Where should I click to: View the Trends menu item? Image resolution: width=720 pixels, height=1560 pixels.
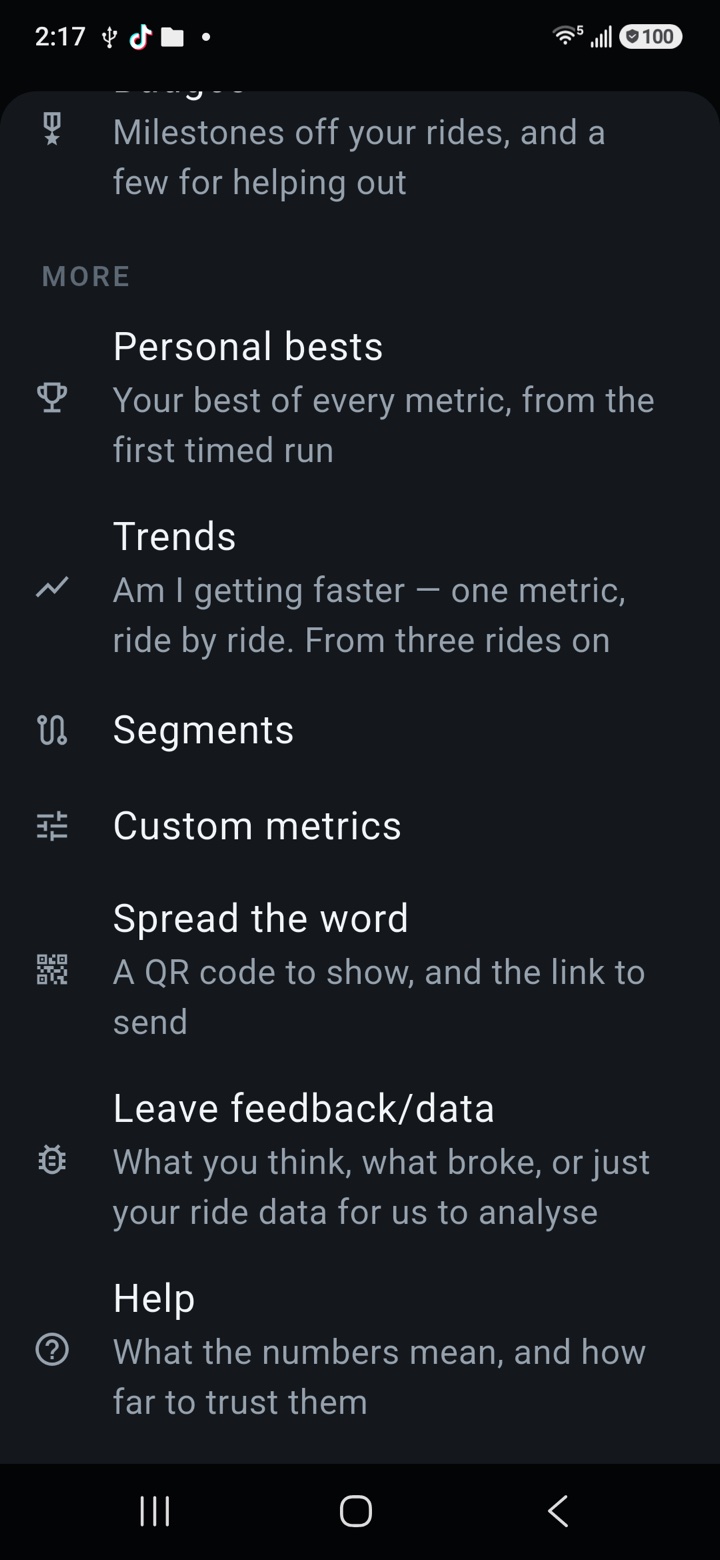360,588
